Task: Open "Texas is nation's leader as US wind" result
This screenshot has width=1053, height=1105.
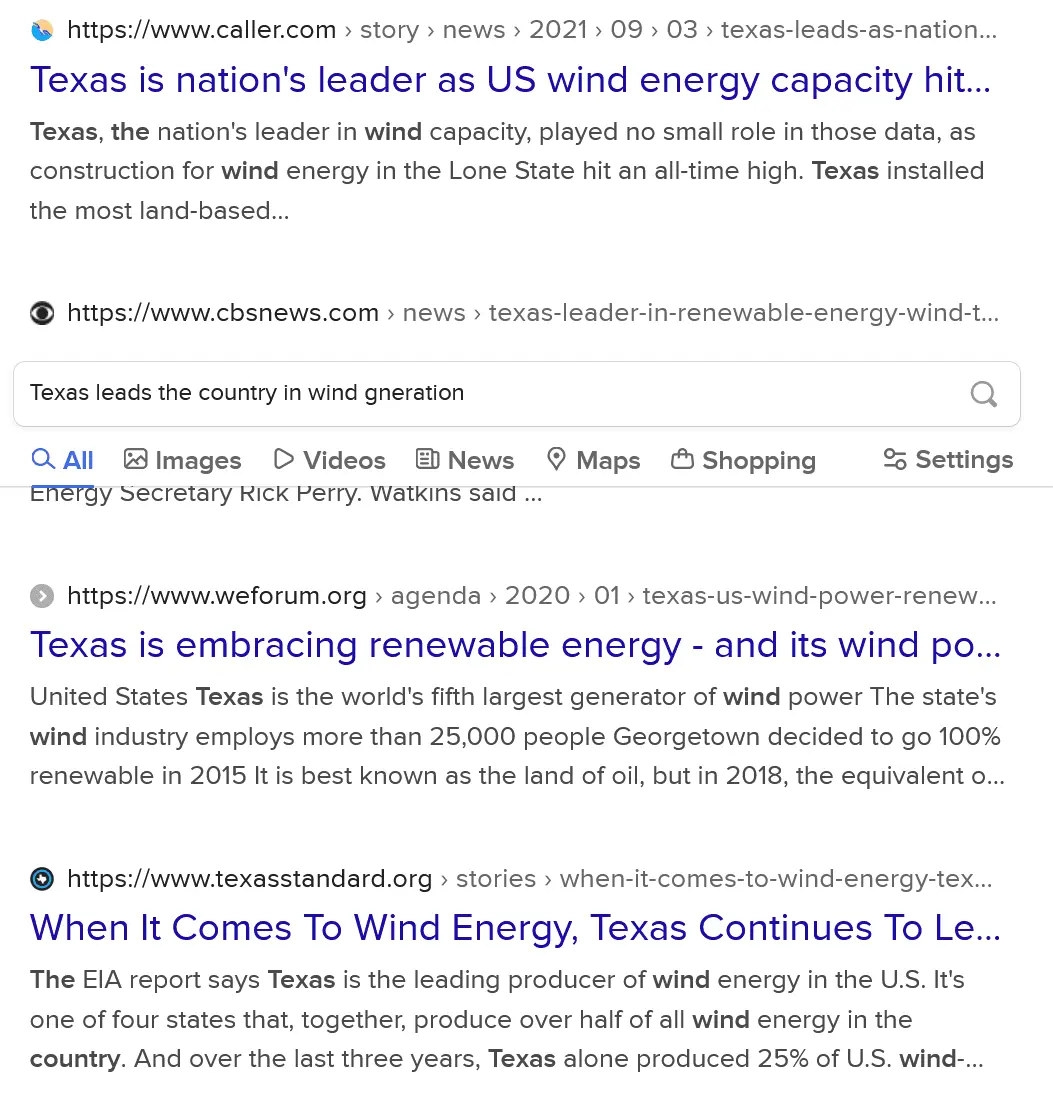Action: [x=510, y=80]
